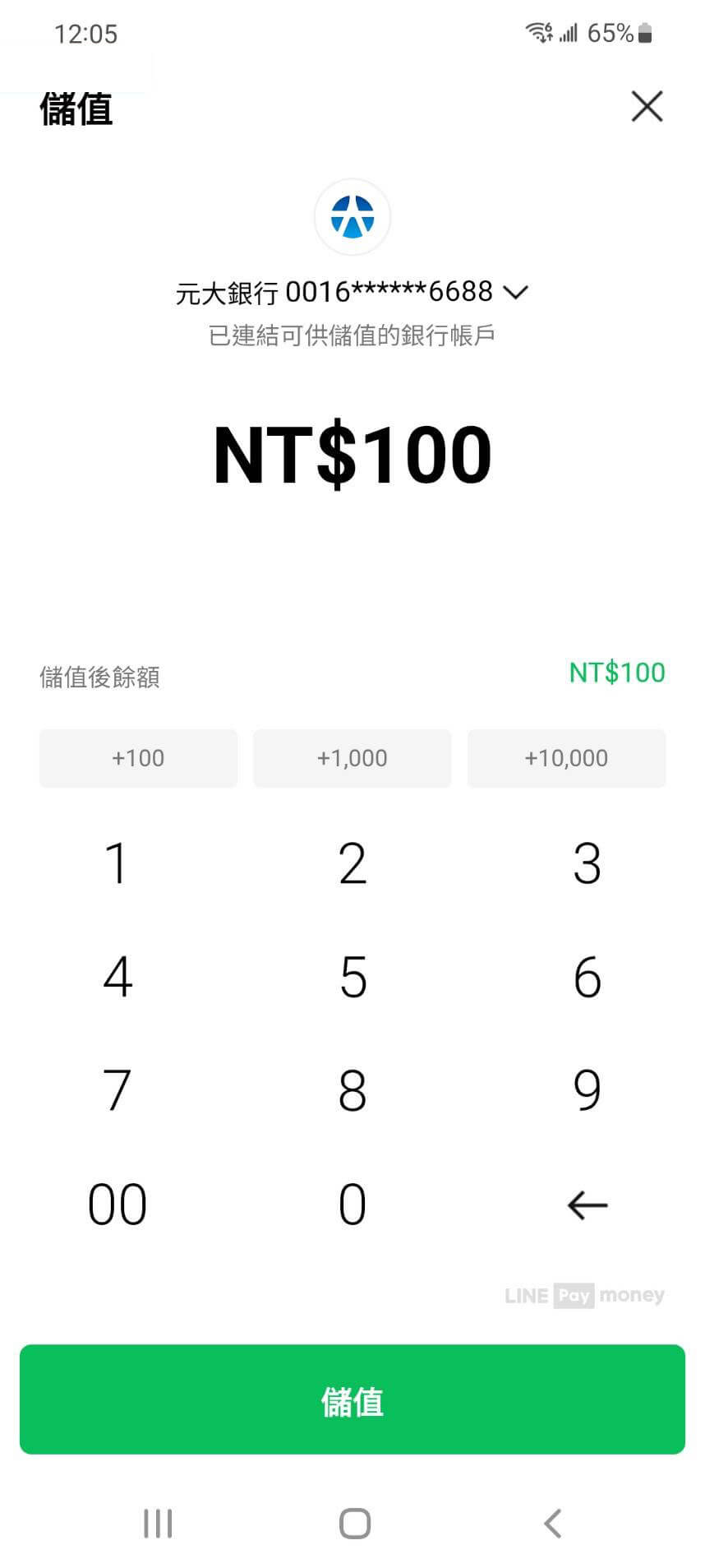
Task: Add +10,000 to the amount
Action: [566, 758]
